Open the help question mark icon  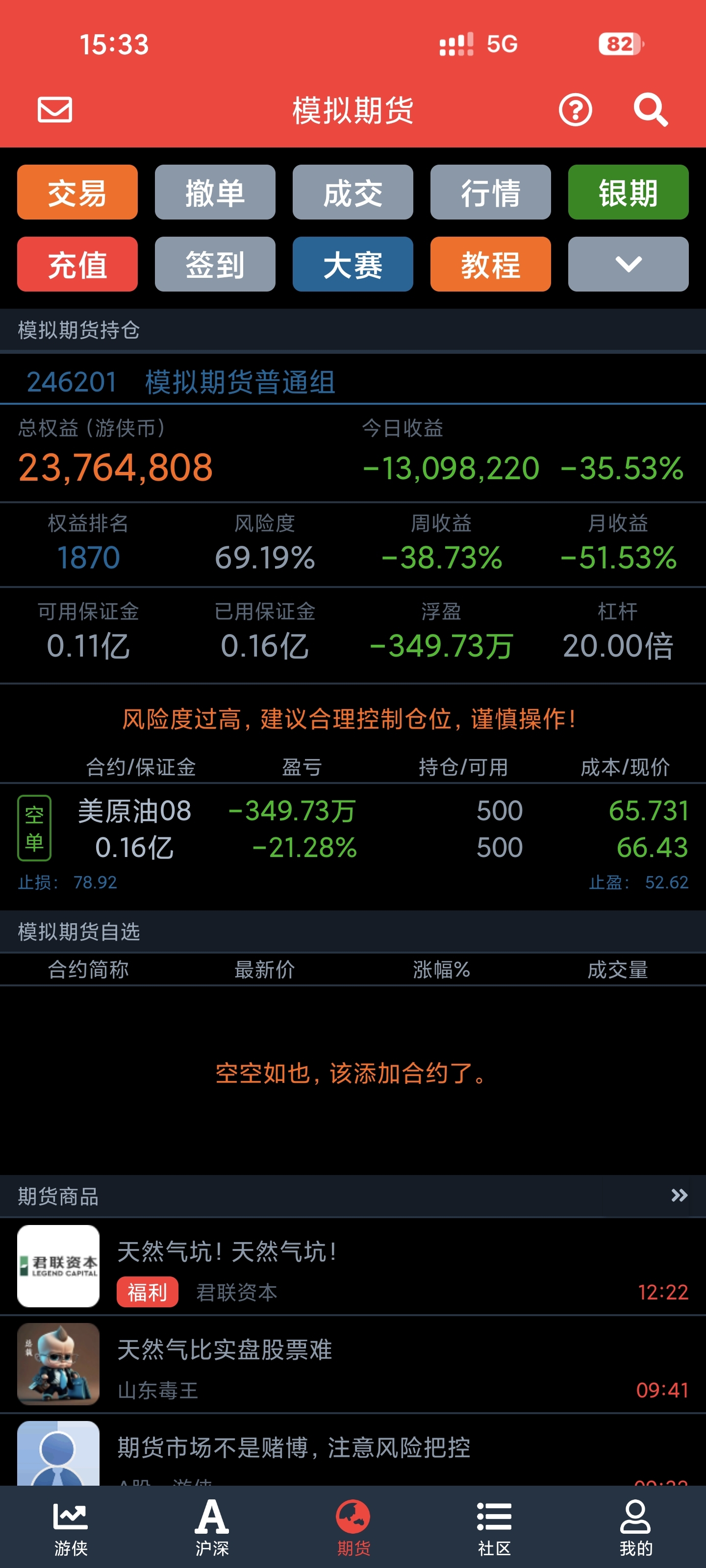click(575, 110)
